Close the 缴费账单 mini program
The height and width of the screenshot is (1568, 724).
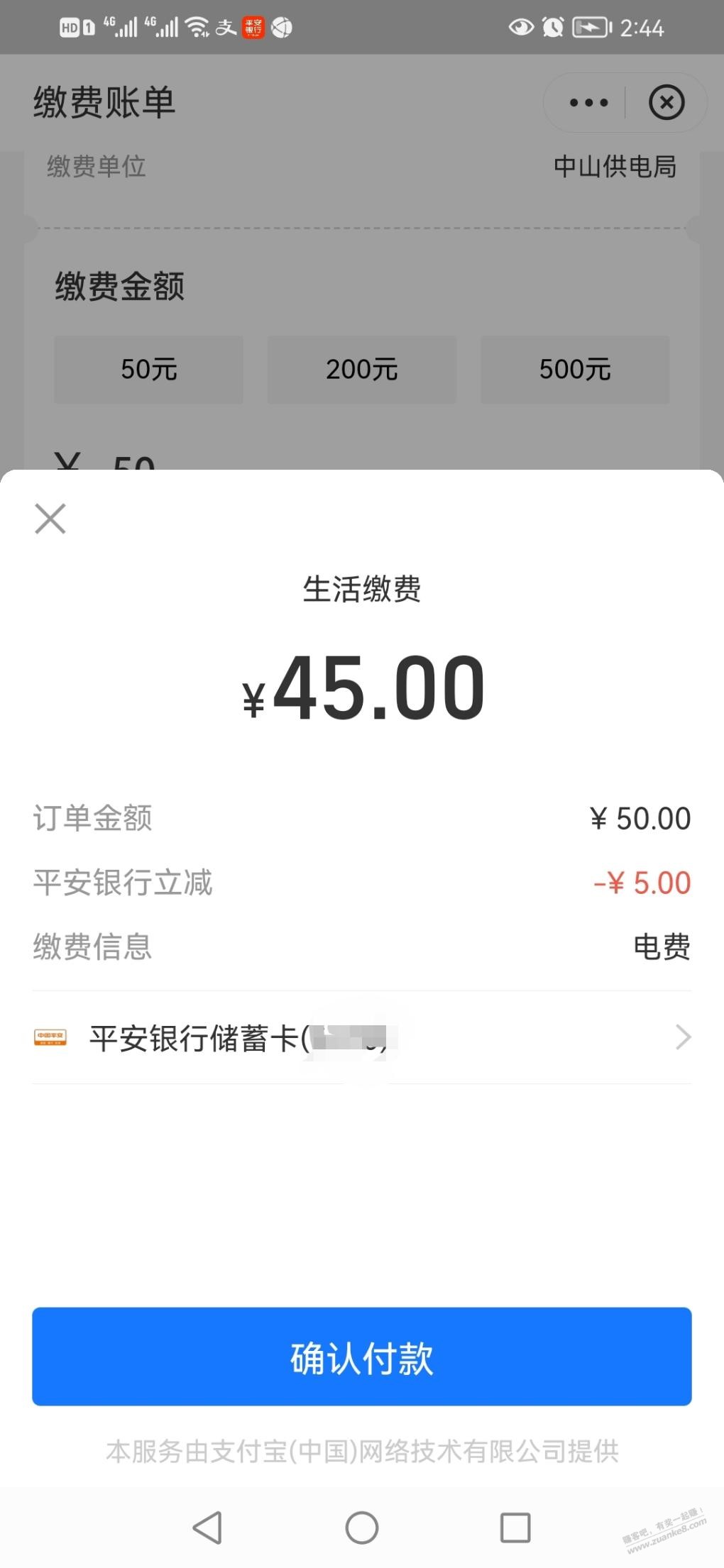pyautogui.click(x=666, y=103)
